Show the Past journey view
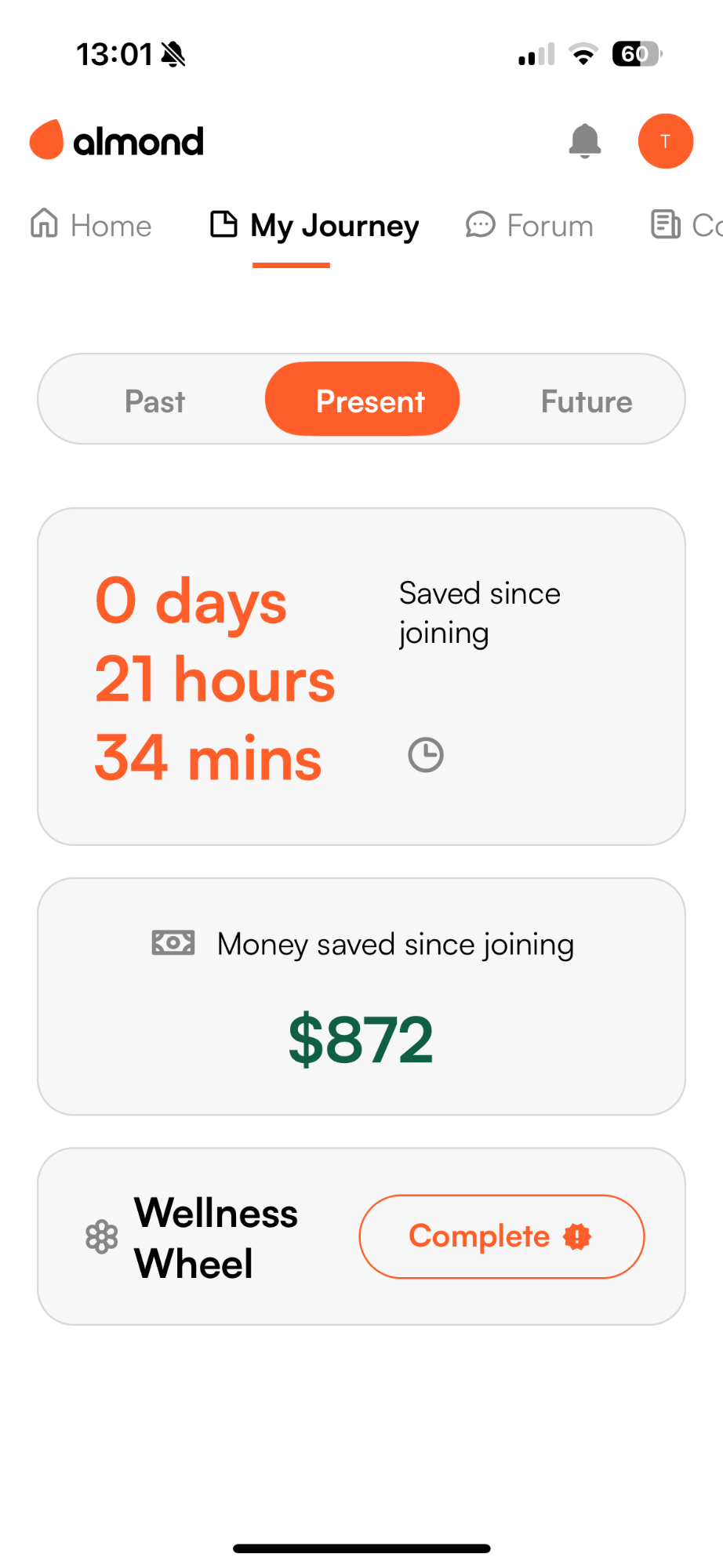 pyautogui.click(x=154, y=401)
